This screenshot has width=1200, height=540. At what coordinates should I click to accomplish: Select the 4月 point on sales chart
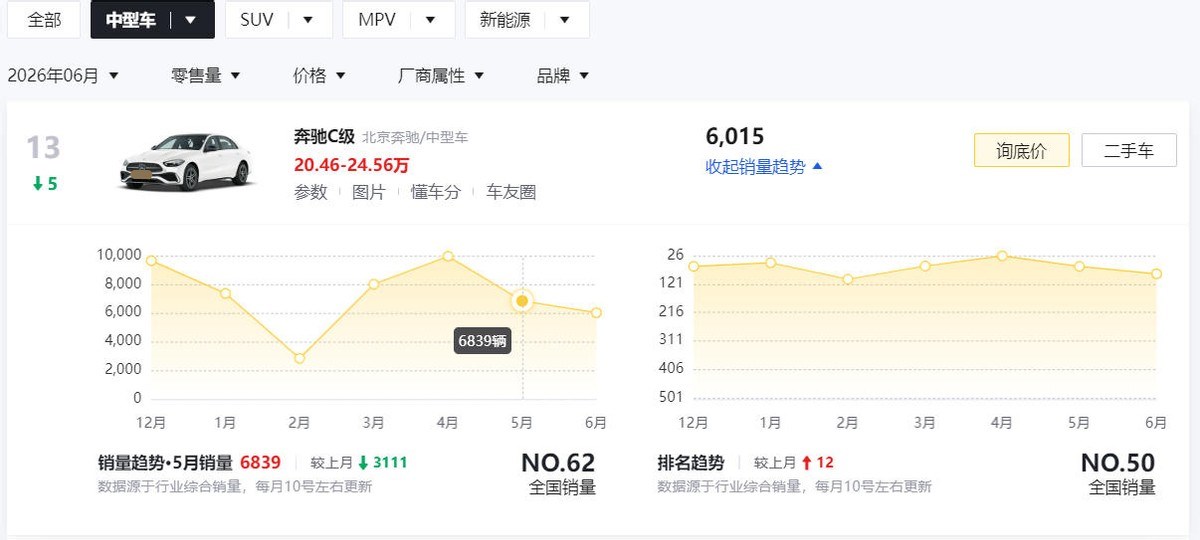coord(448,257)
